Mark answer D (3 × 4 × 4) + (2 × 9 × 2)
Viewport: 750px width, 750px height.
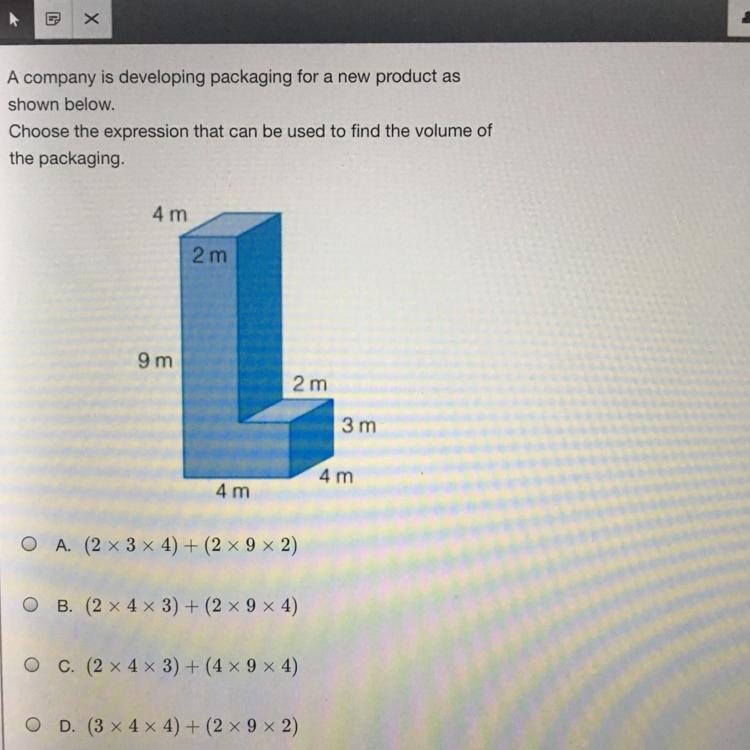coord(33,725)
